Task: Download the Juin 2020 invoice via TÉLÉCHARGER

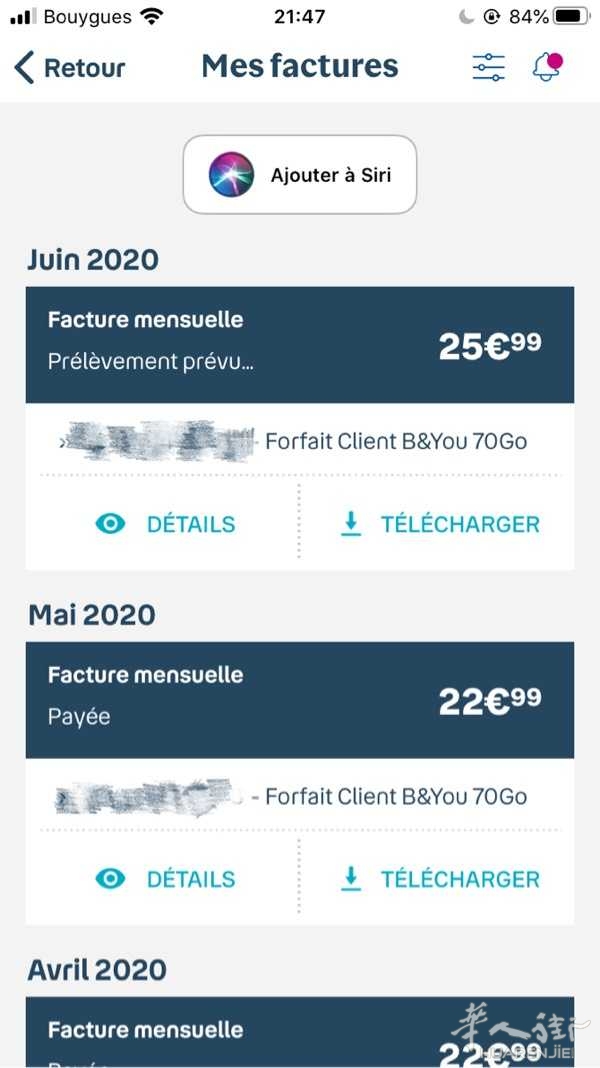Action: point(439,524)
